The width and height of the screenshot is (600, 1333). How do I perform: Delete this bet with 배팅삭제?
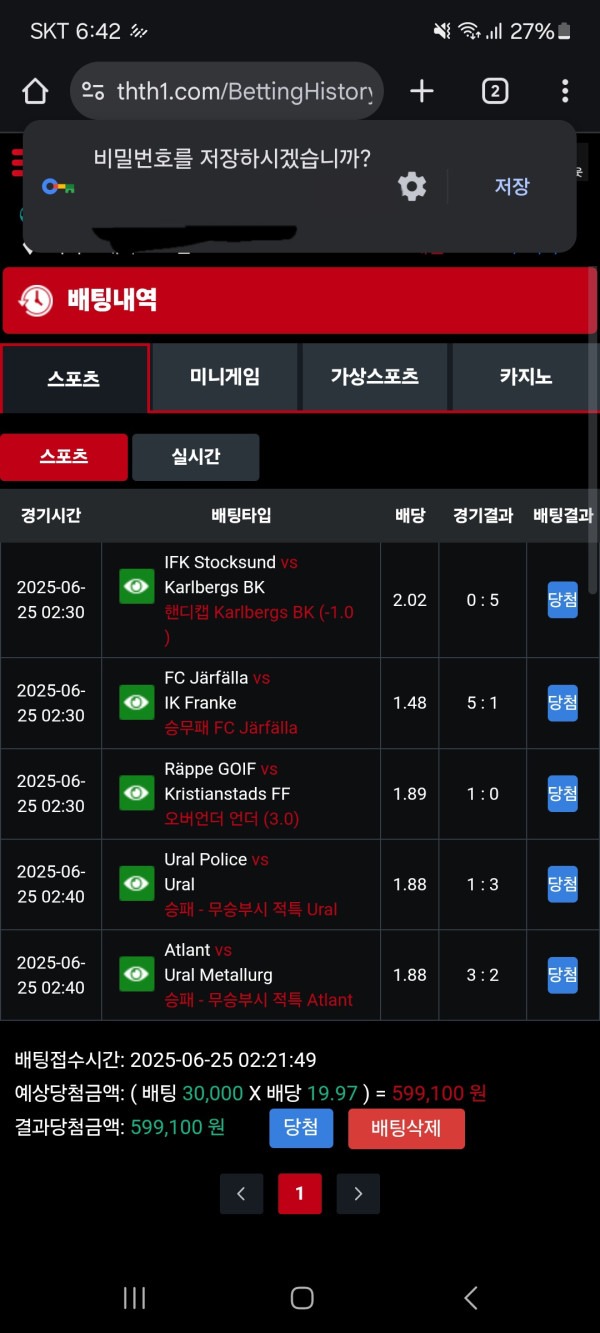(x=406, y=1129)
